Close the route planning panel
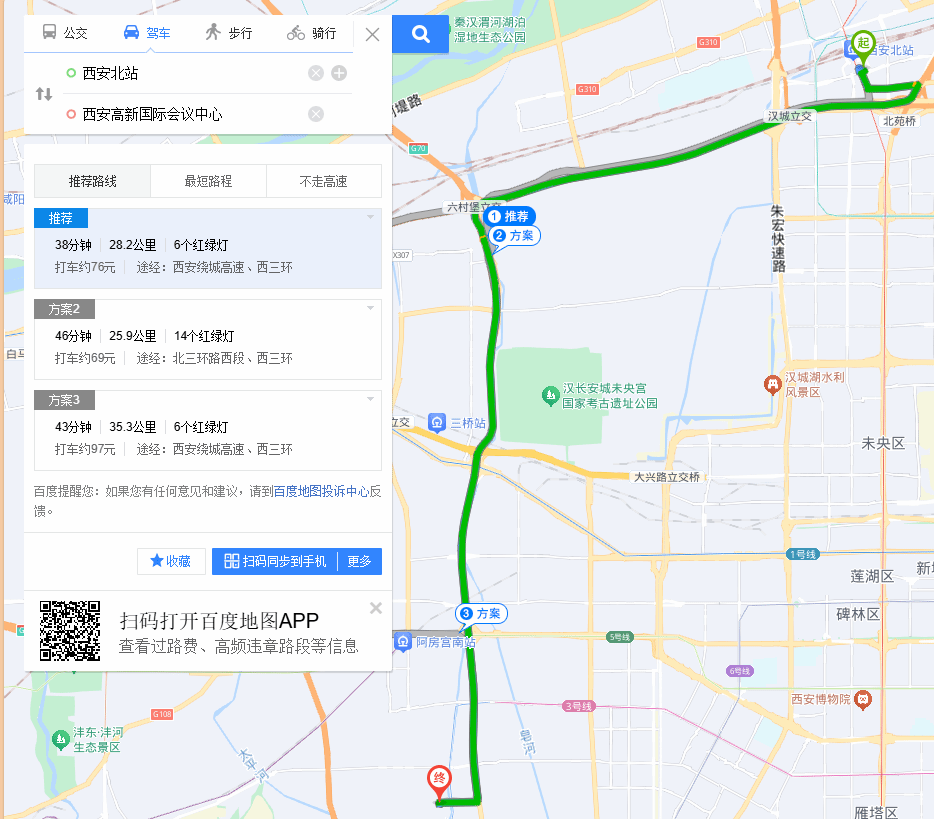Screen dimensions: 934x819 click(x=372, y=35)
